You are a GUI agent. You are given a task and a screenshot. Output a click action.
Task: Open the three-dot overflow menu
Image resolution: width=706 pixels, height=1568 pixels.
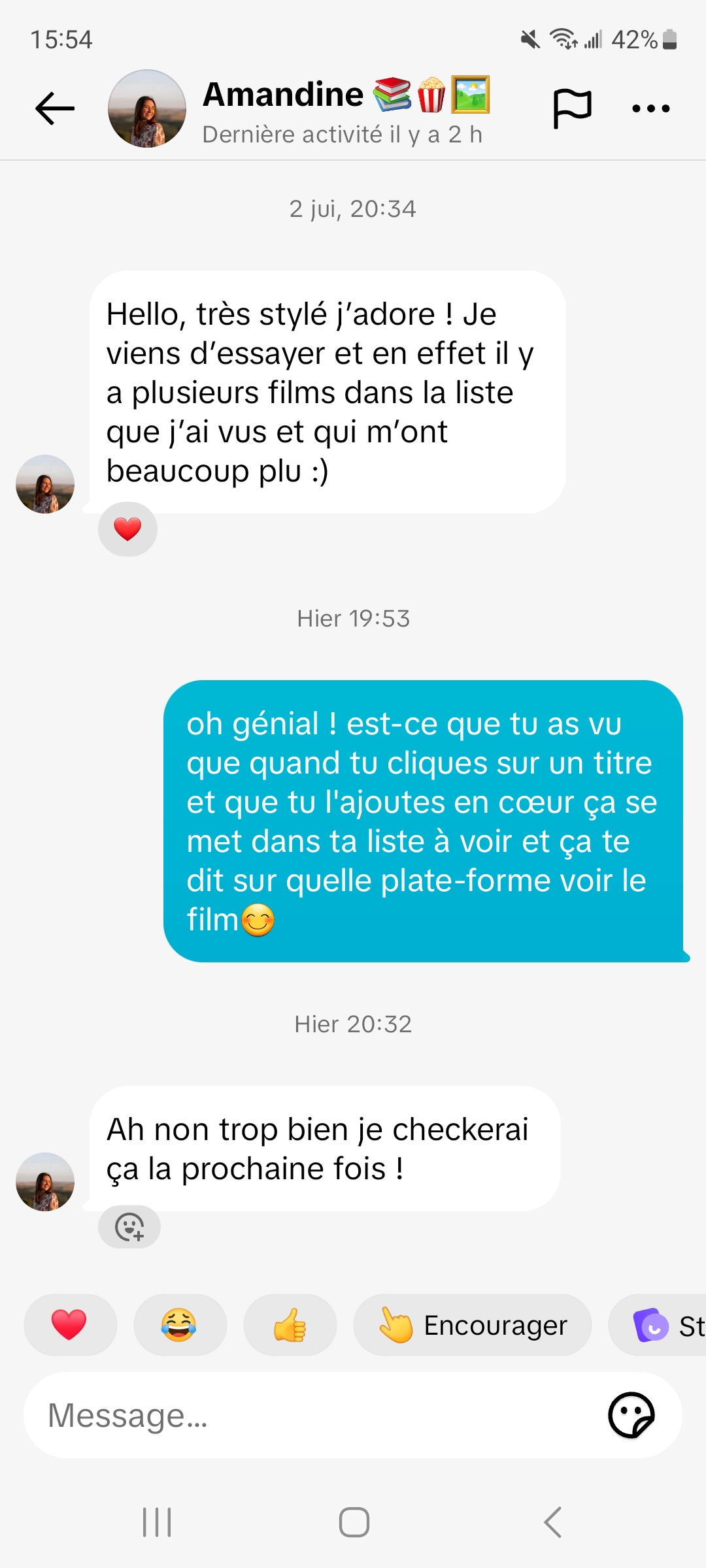pyautogui.click(x=650, y=108)
